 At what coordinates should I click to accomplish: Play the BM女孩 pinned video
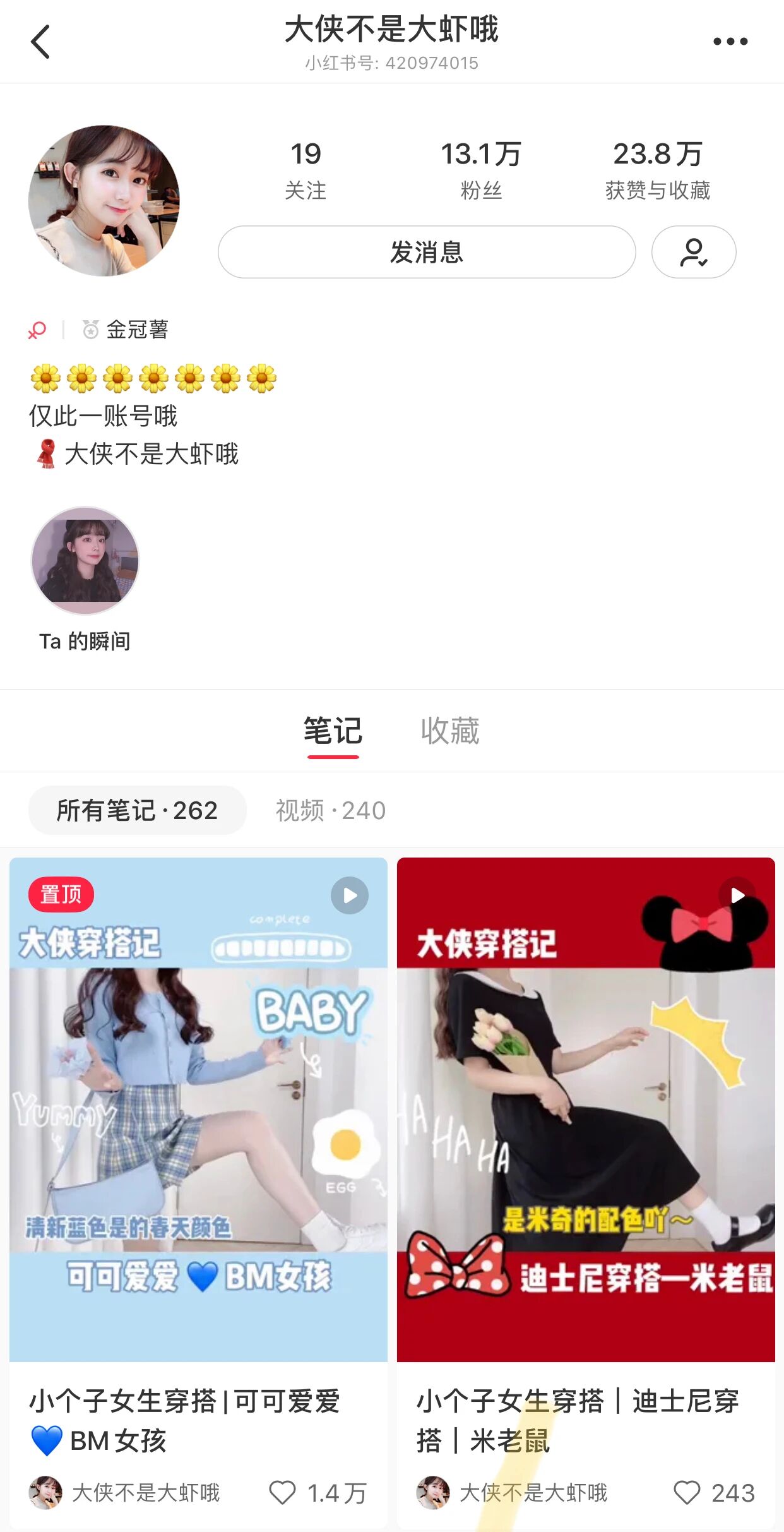click(x=348, y=895)
